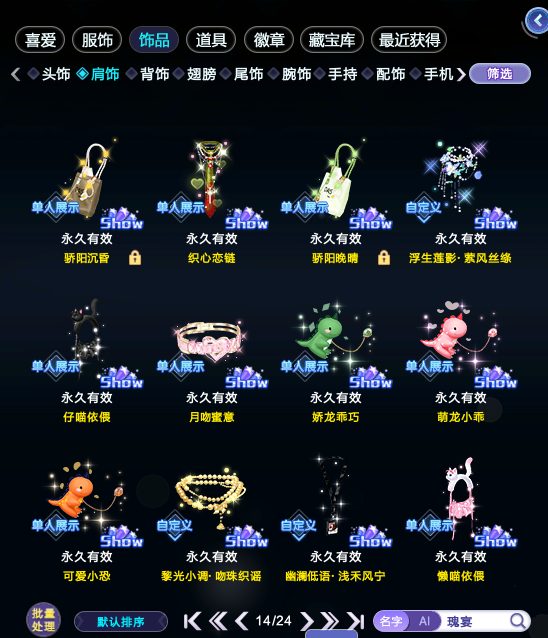Switch to the 喜爱 tab
Image resolution: width=548 pixels, height=638 pixels.
click(x=40, y=40)
